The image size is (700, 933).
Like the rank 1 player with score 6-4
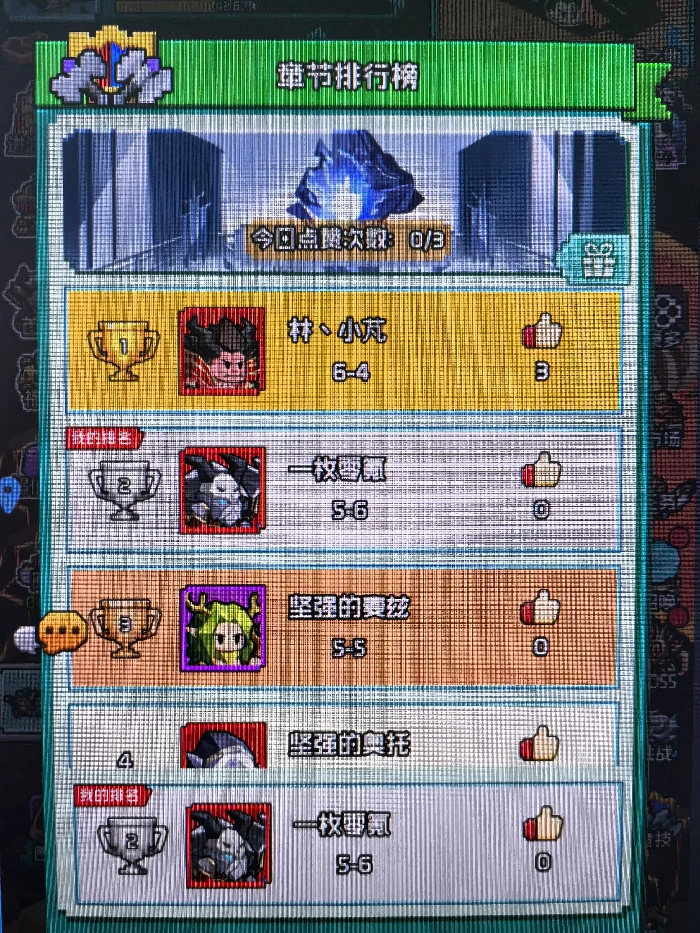coord(543,332)
